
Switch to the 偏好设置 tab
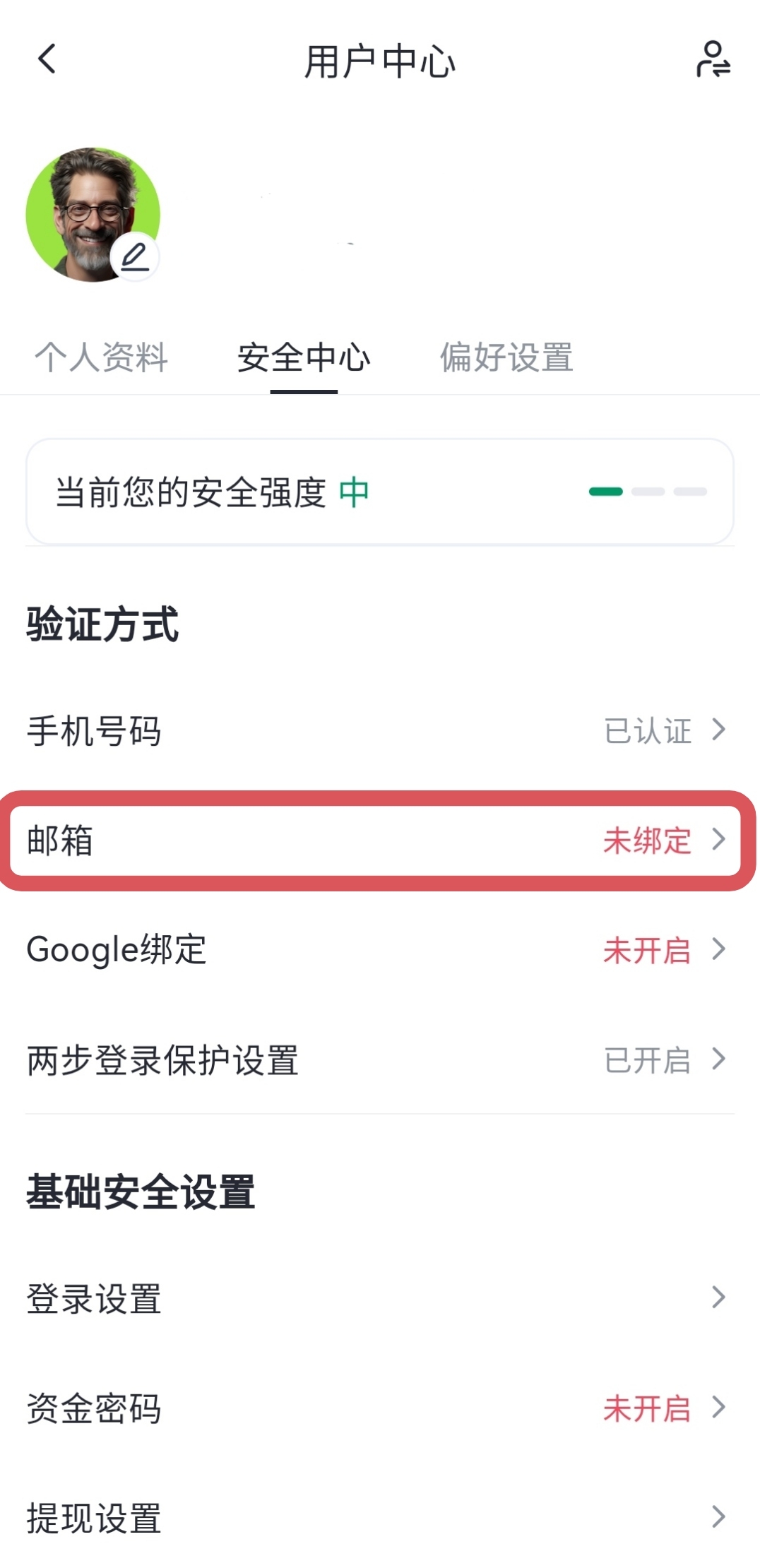click(506, 357)
